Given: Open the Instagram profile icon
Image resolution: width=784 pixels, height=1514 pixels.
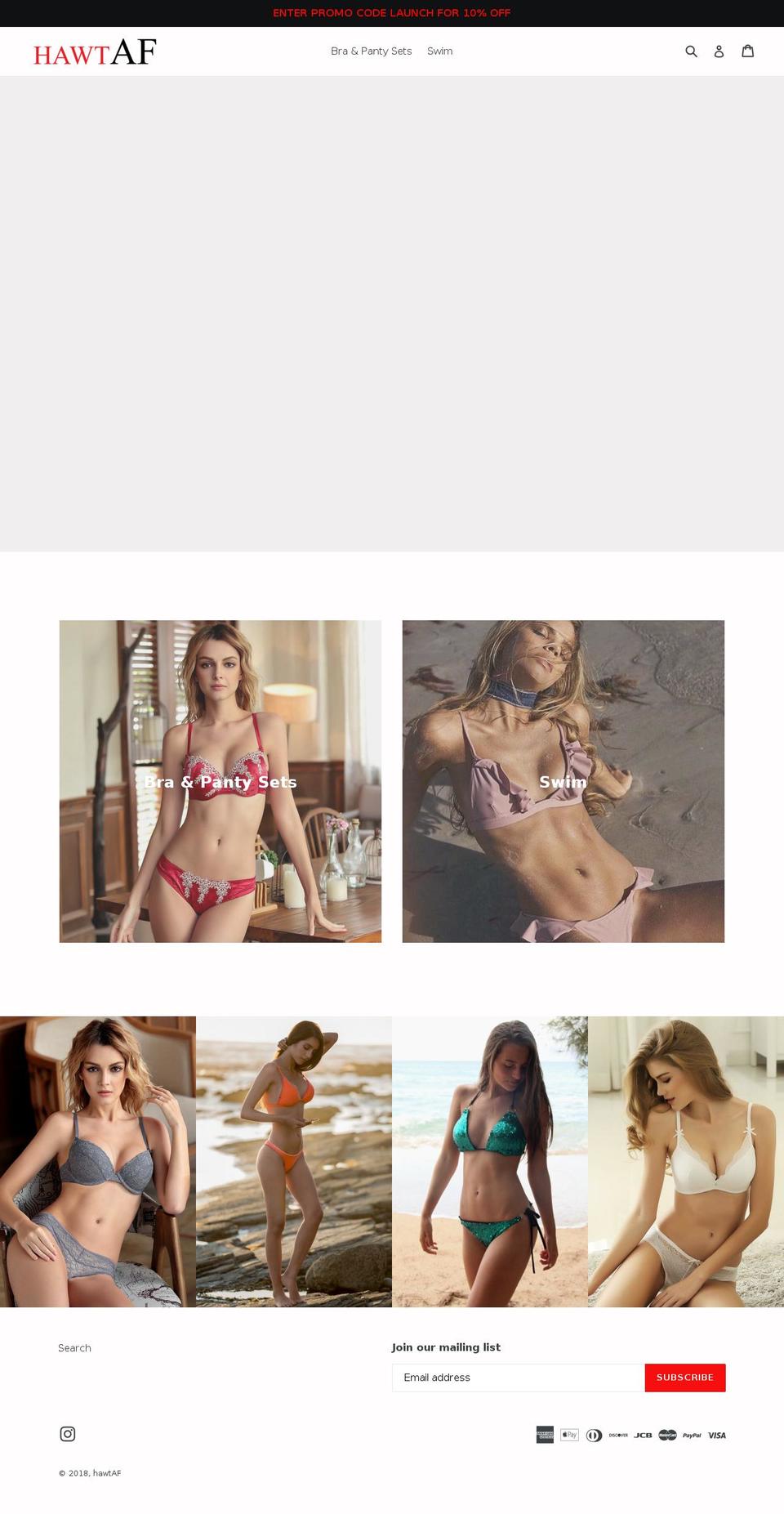Looking at the screenshot, I should coord(68,1434).
